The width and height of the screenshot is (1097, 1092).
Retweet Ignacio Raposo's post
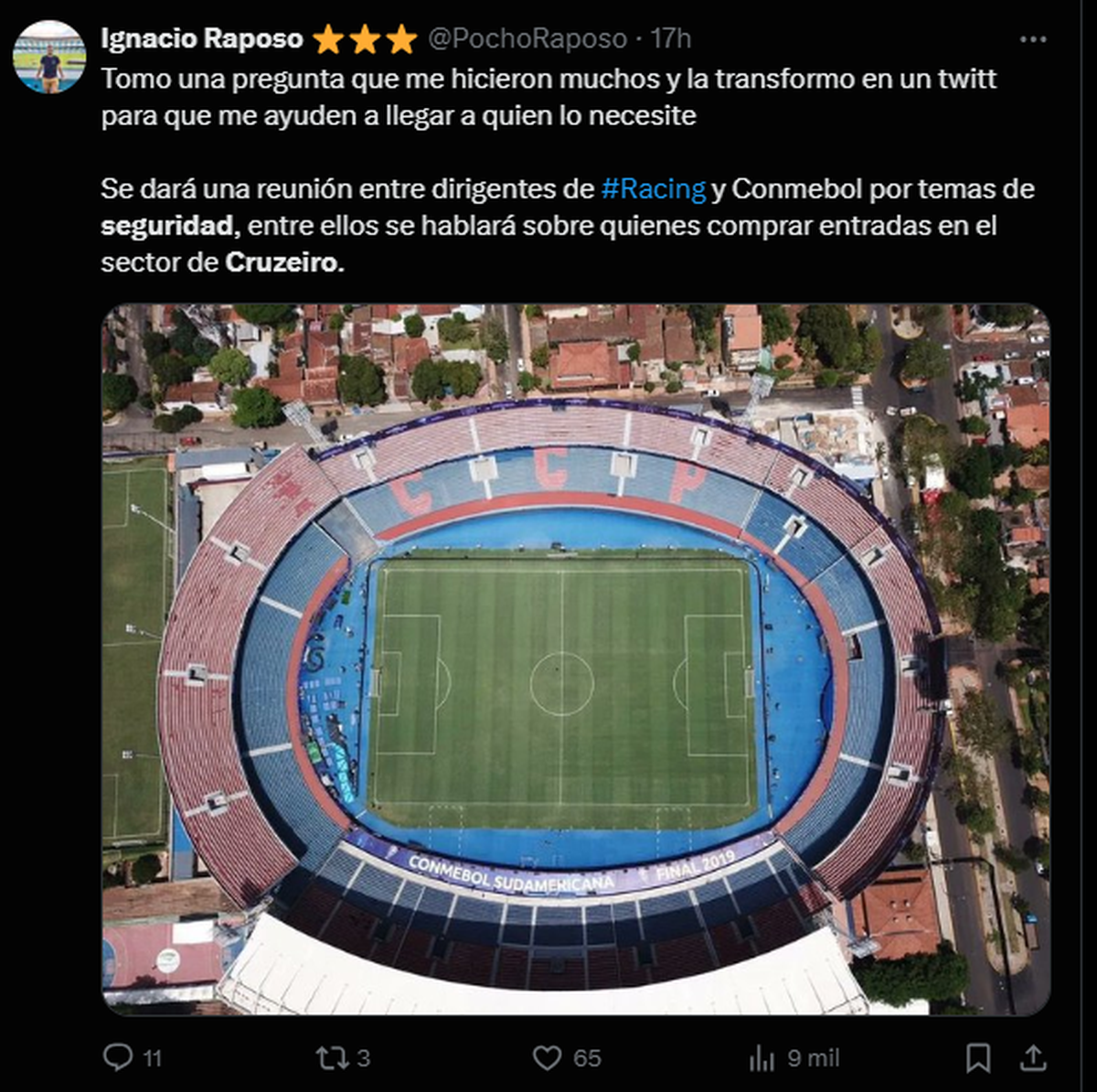[x=330, y=1058]
